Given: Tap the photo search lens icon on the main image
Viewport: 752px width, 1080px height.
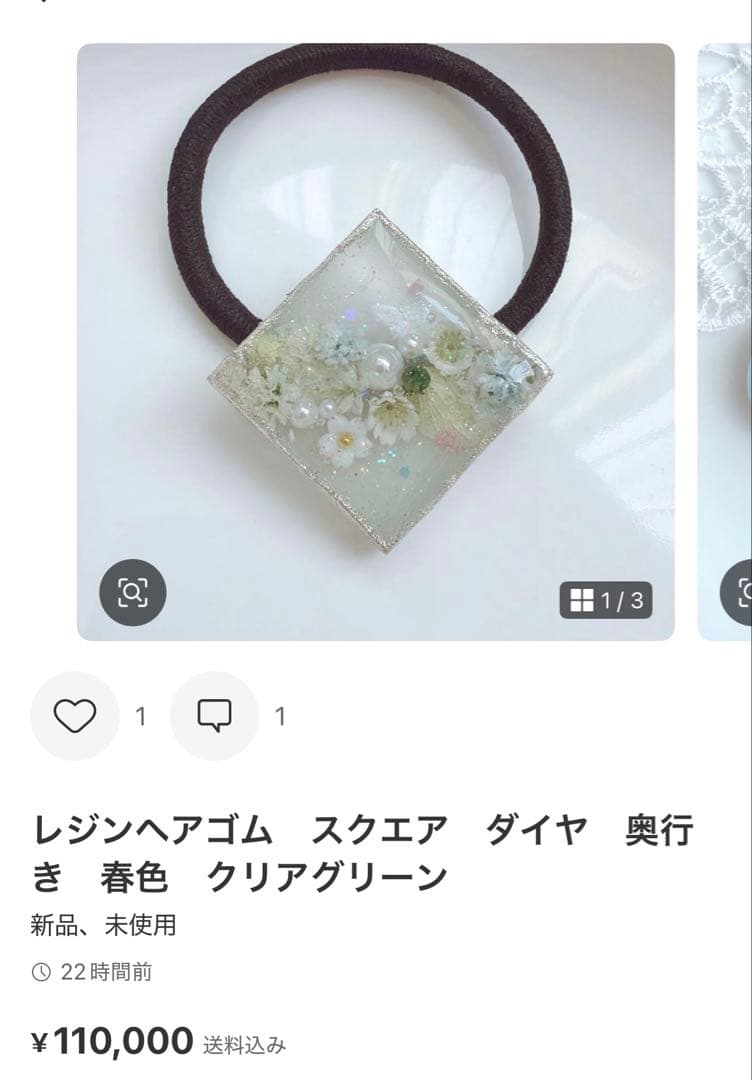Looking at the screenshot, I should click(x=131, y=592).
